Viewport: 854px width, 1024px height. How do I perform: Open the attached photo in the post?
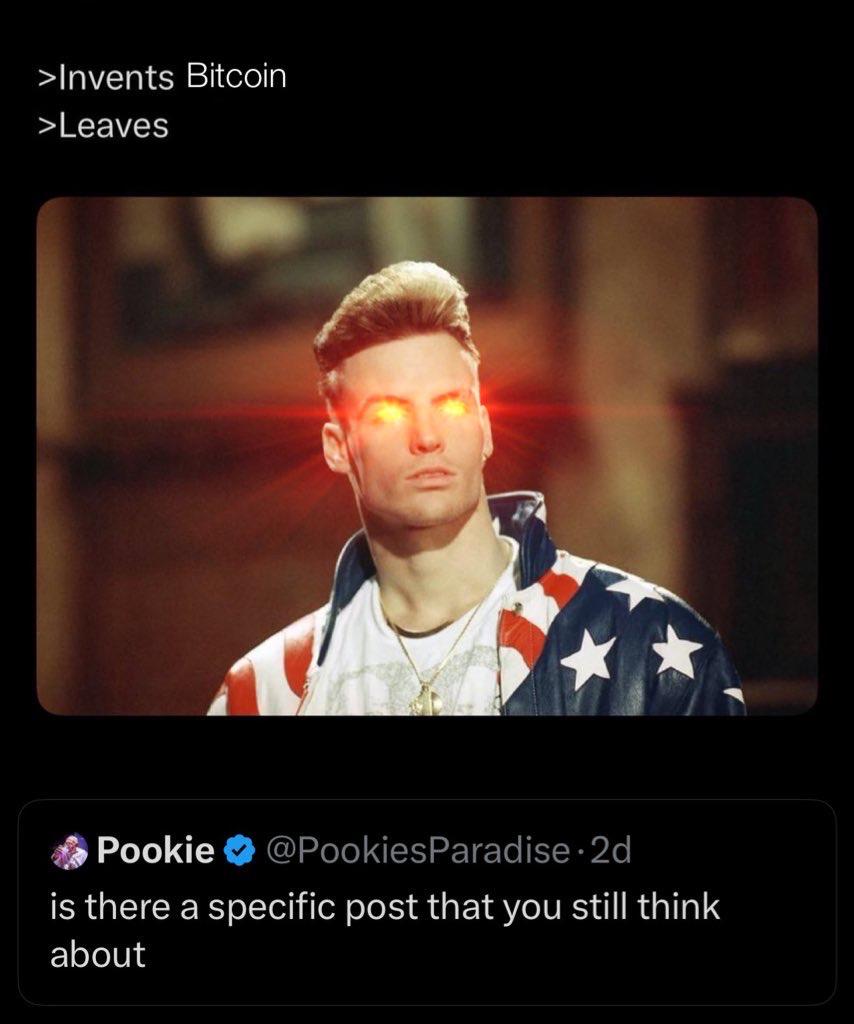[x=427, y=455]
